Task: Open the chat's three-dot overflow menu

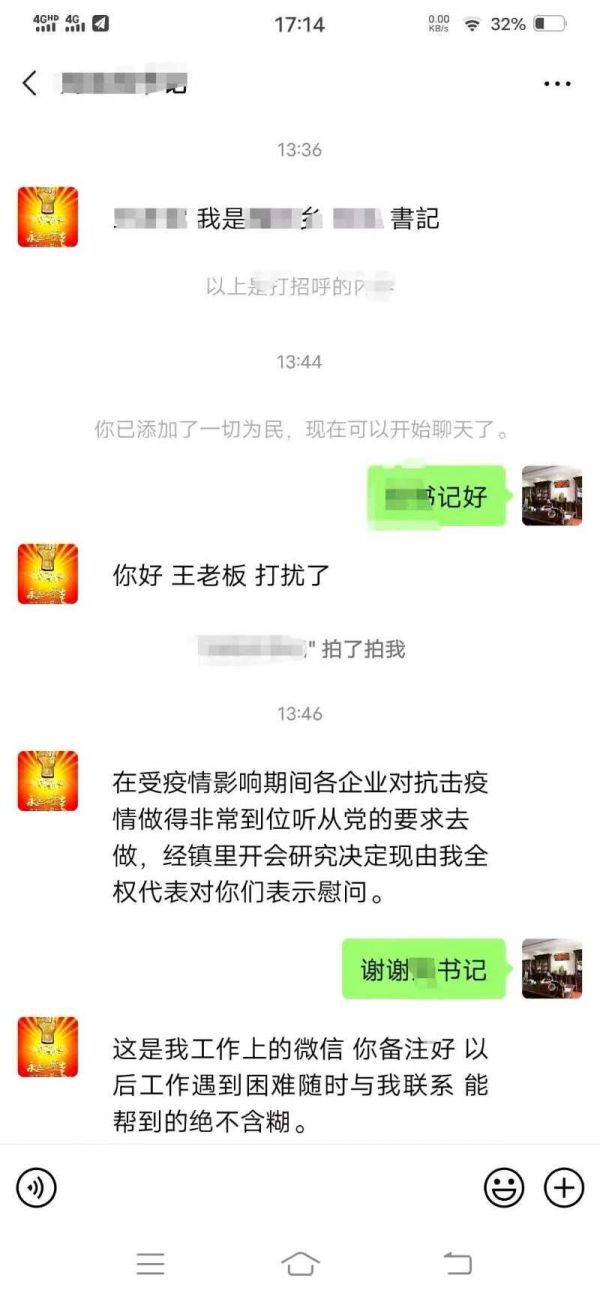Action: [557, 84]
